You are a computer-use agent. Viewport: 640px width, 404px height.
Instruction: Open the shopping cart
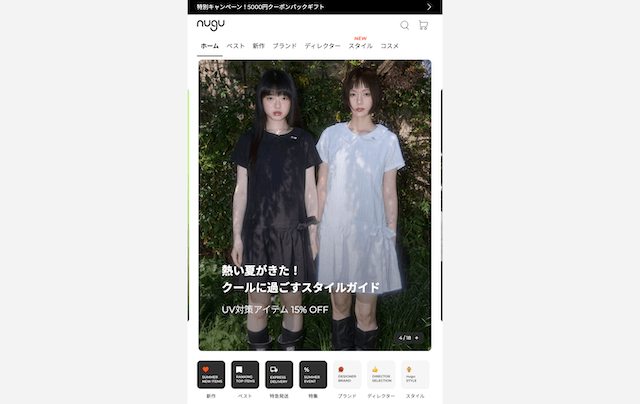tap(423, 25)
